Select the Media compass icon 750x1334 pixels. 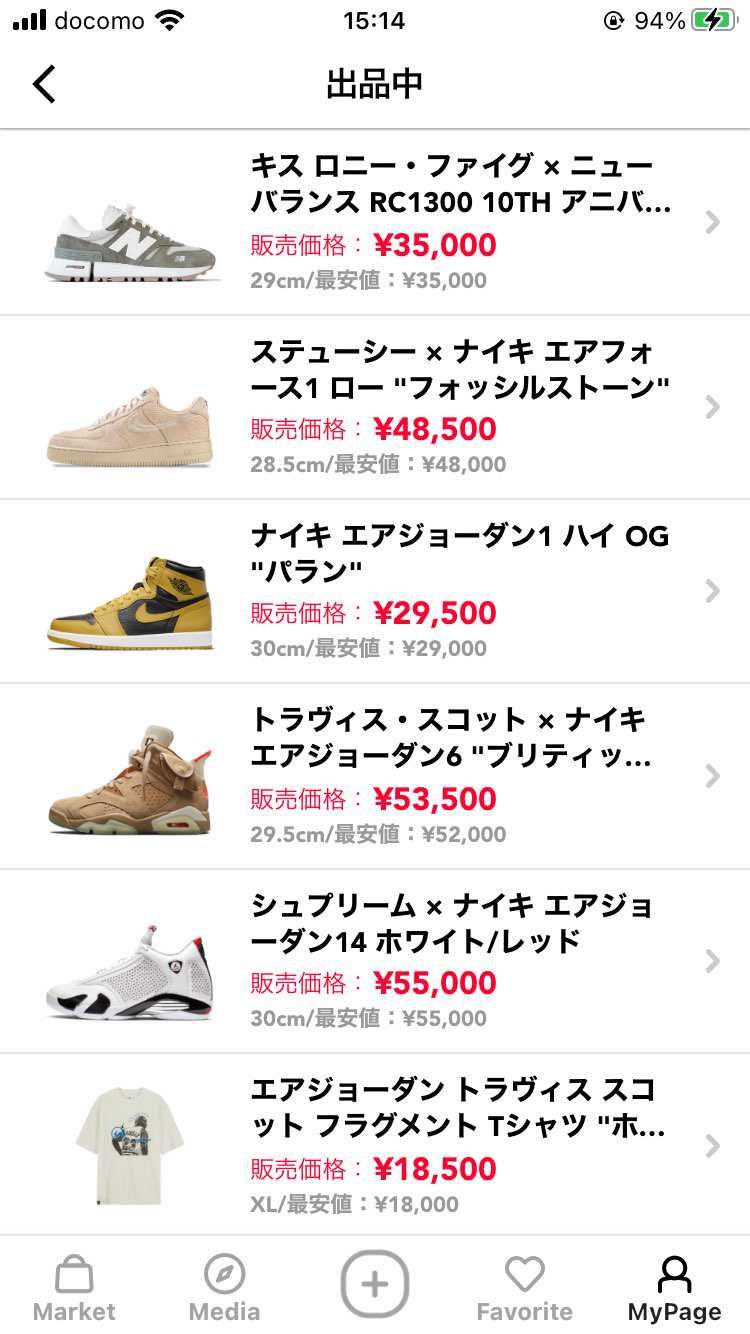coord(224,1272)
